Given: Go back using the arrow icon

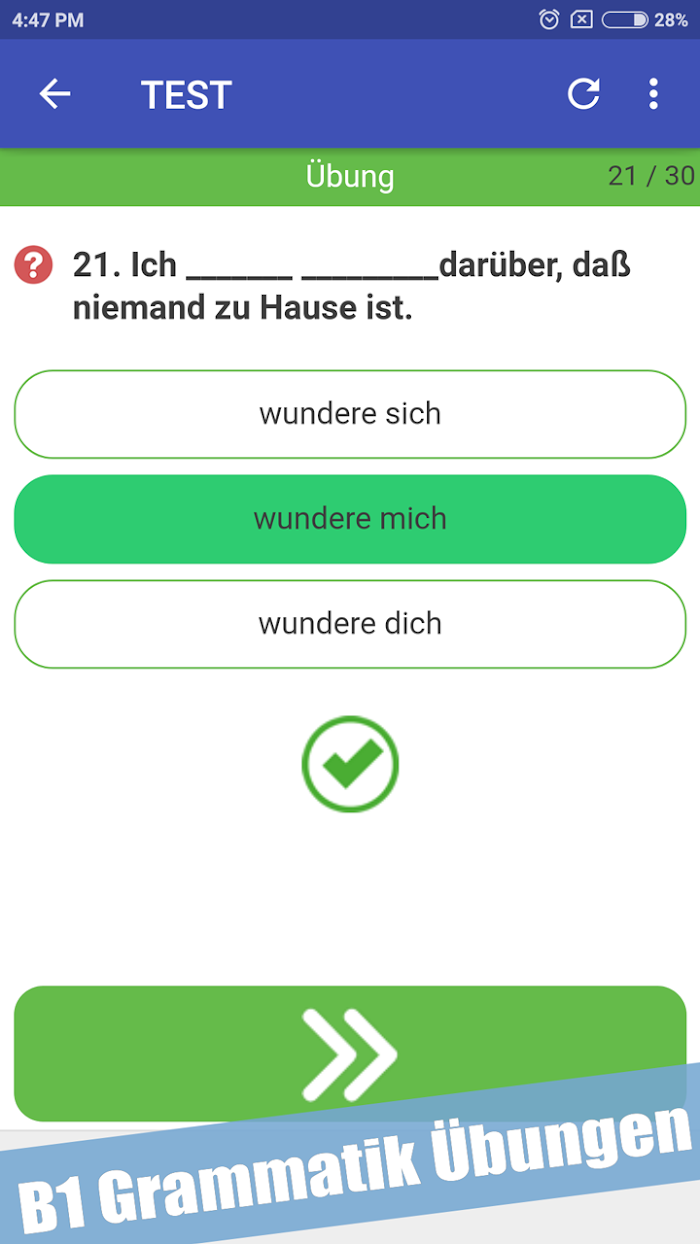Looking at the screenshot, I should tap(55, 94).
